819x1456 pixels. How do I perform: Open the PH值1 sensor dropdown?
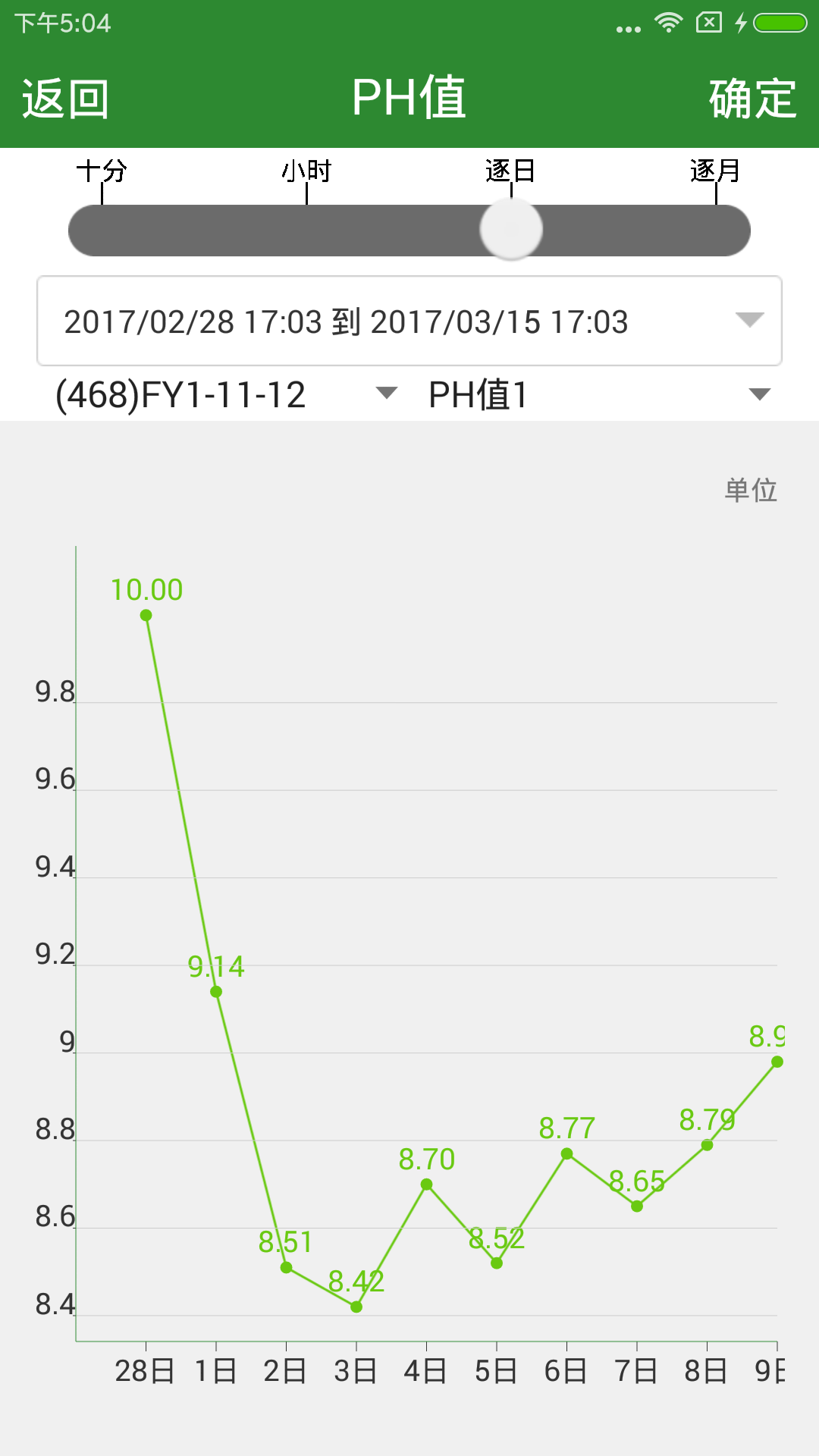click(599, 394)
